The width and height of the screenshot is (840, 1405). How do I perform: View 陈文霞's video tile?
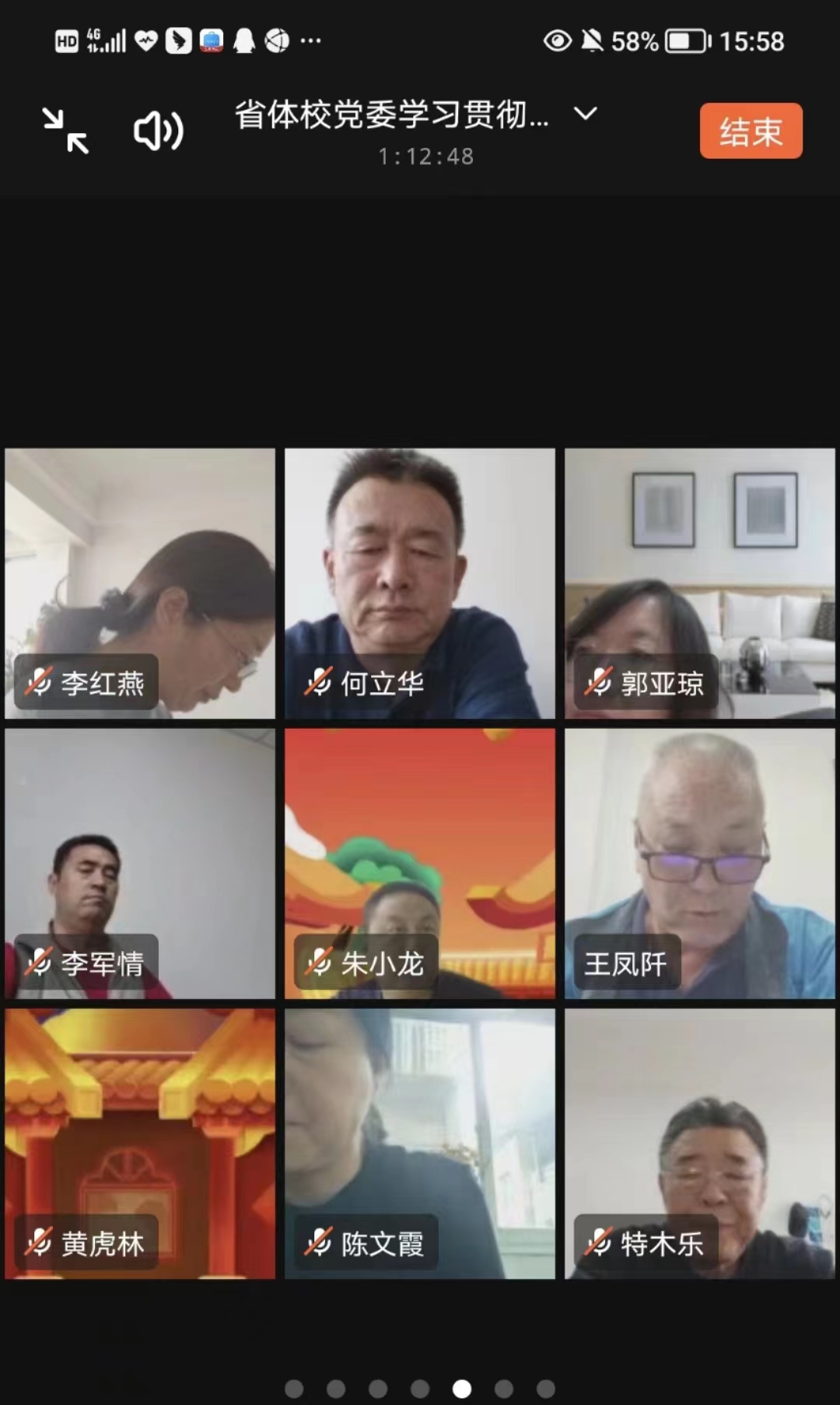420,1143
